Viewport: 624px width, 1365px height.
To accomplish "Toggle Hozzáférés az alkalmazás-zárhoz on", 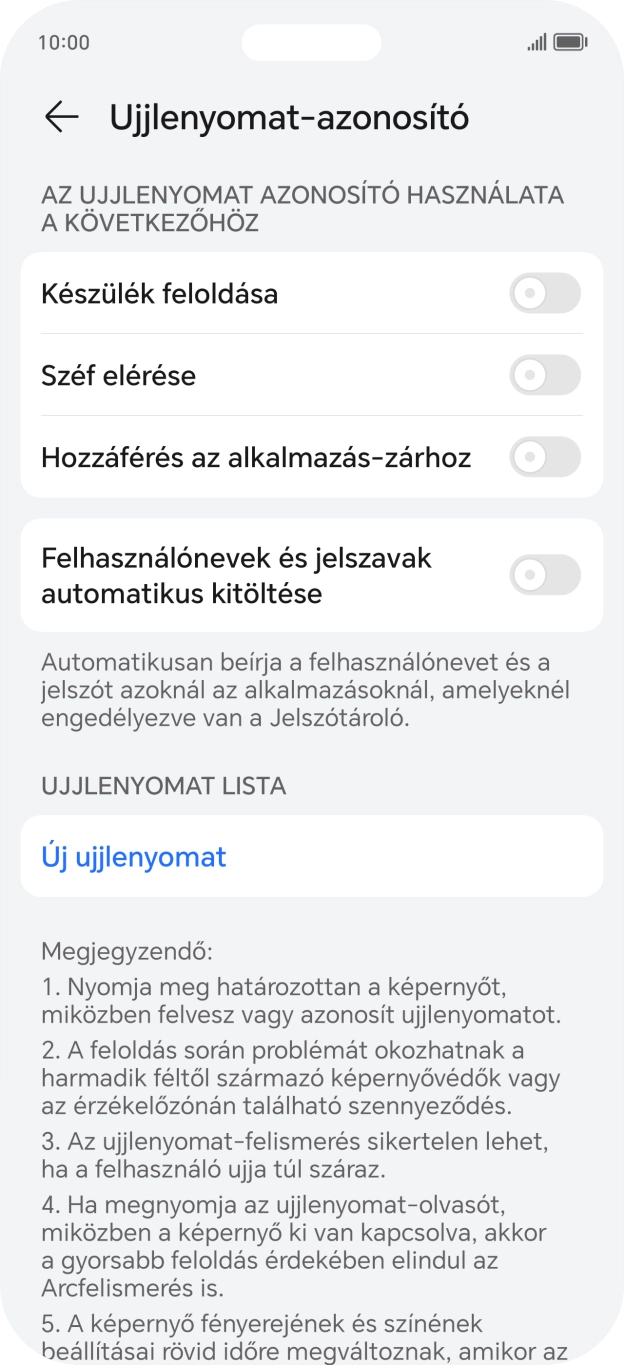I will click(x=544, y=458).
